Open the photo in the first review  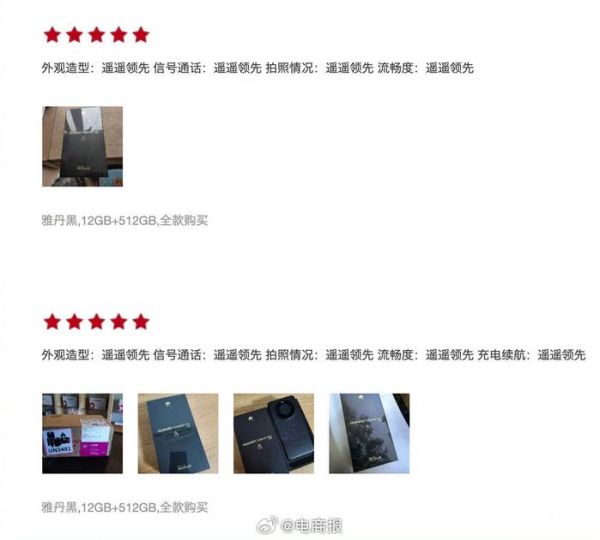coord(81,147)
